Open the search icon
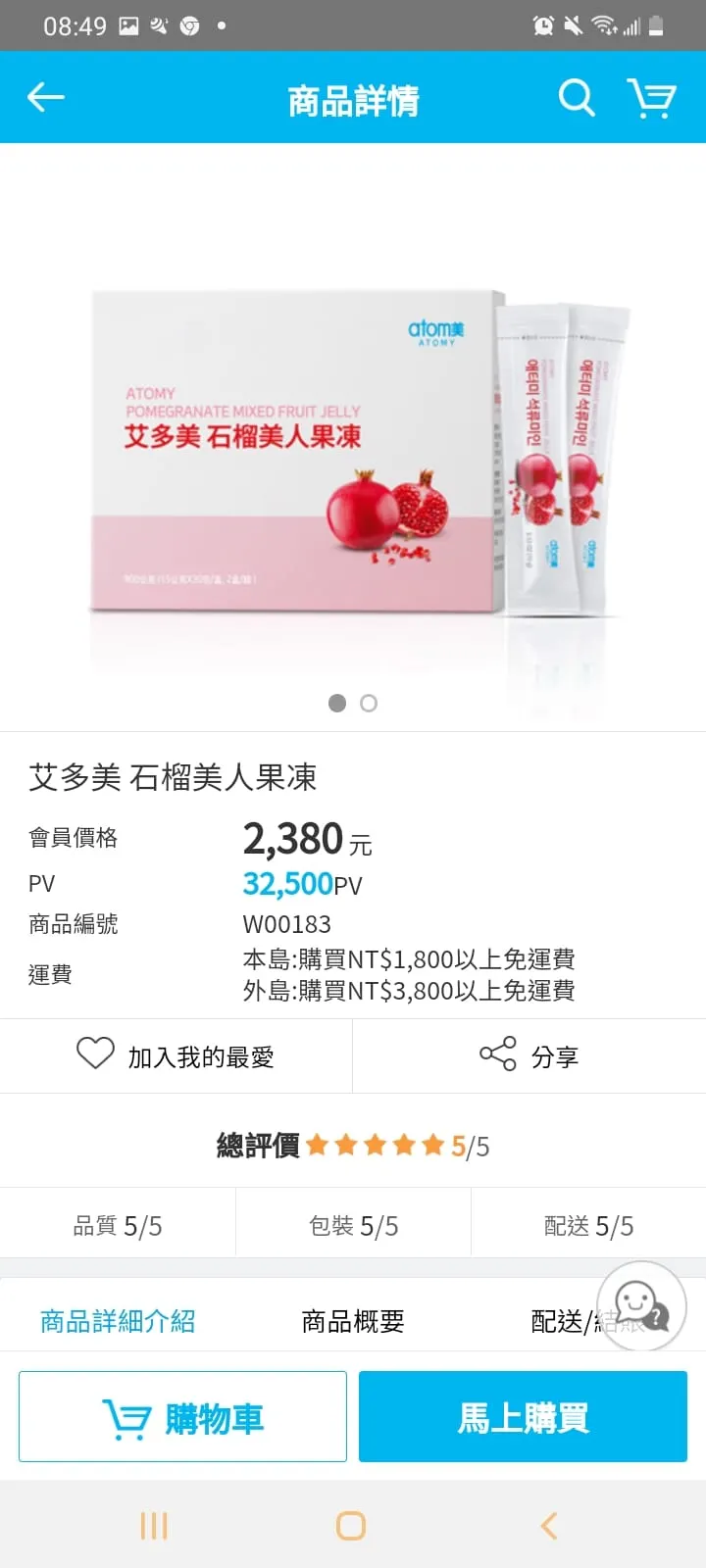The width and height of the screenshot is (706, 1568). click(577, 97)
